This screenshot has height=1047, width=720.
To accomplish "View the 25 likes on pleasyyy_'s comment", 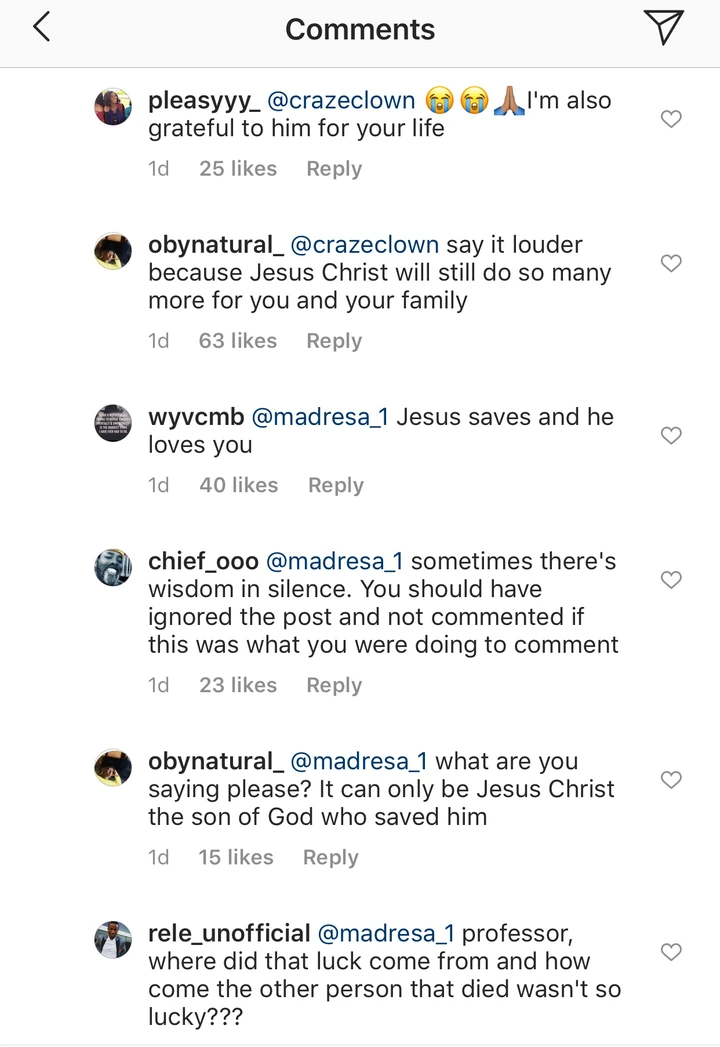I will (x=238, y=169).
